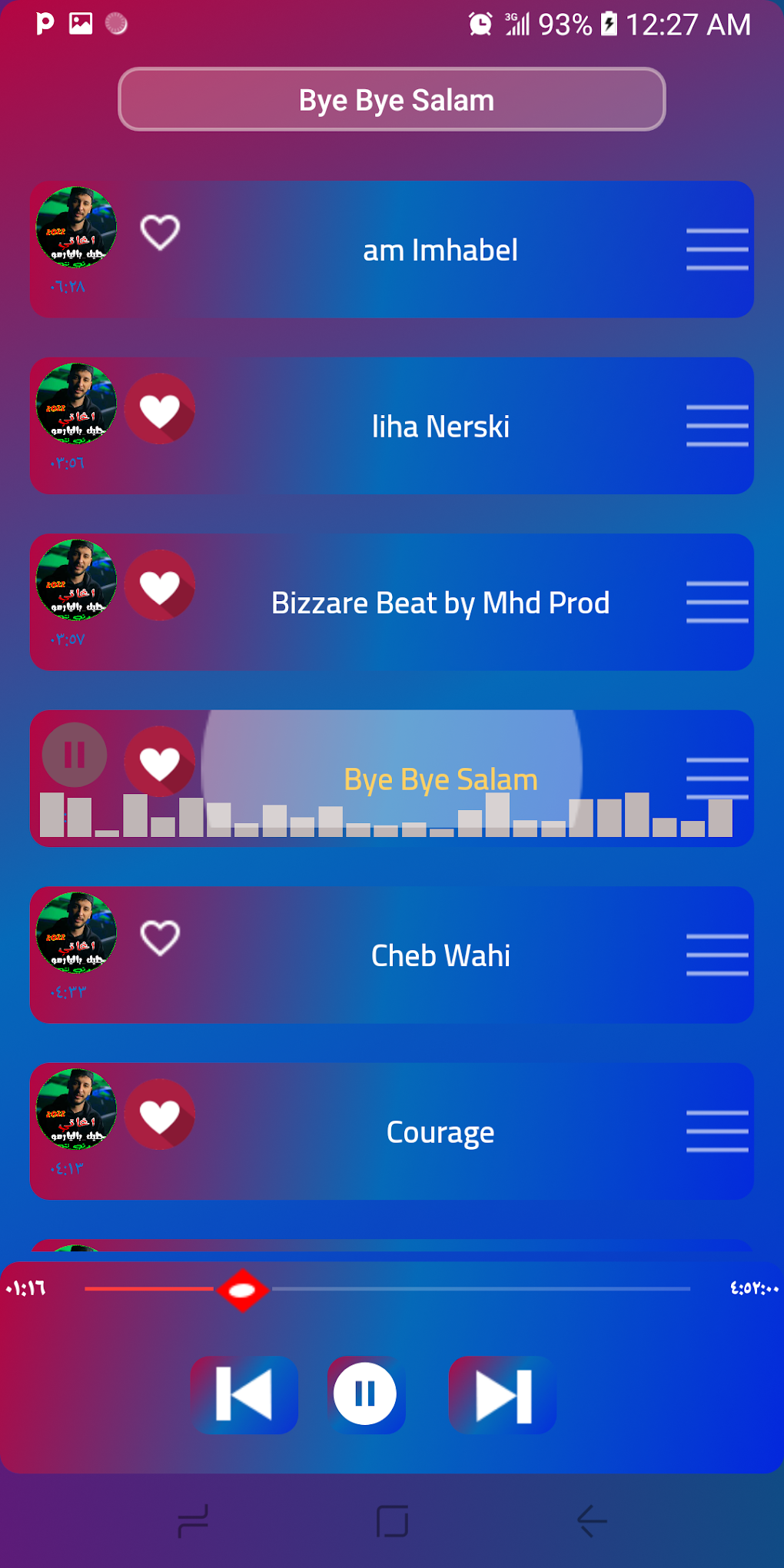Favorite the Cheb Wahi song

pyautogui.click(x=160, y=938)
